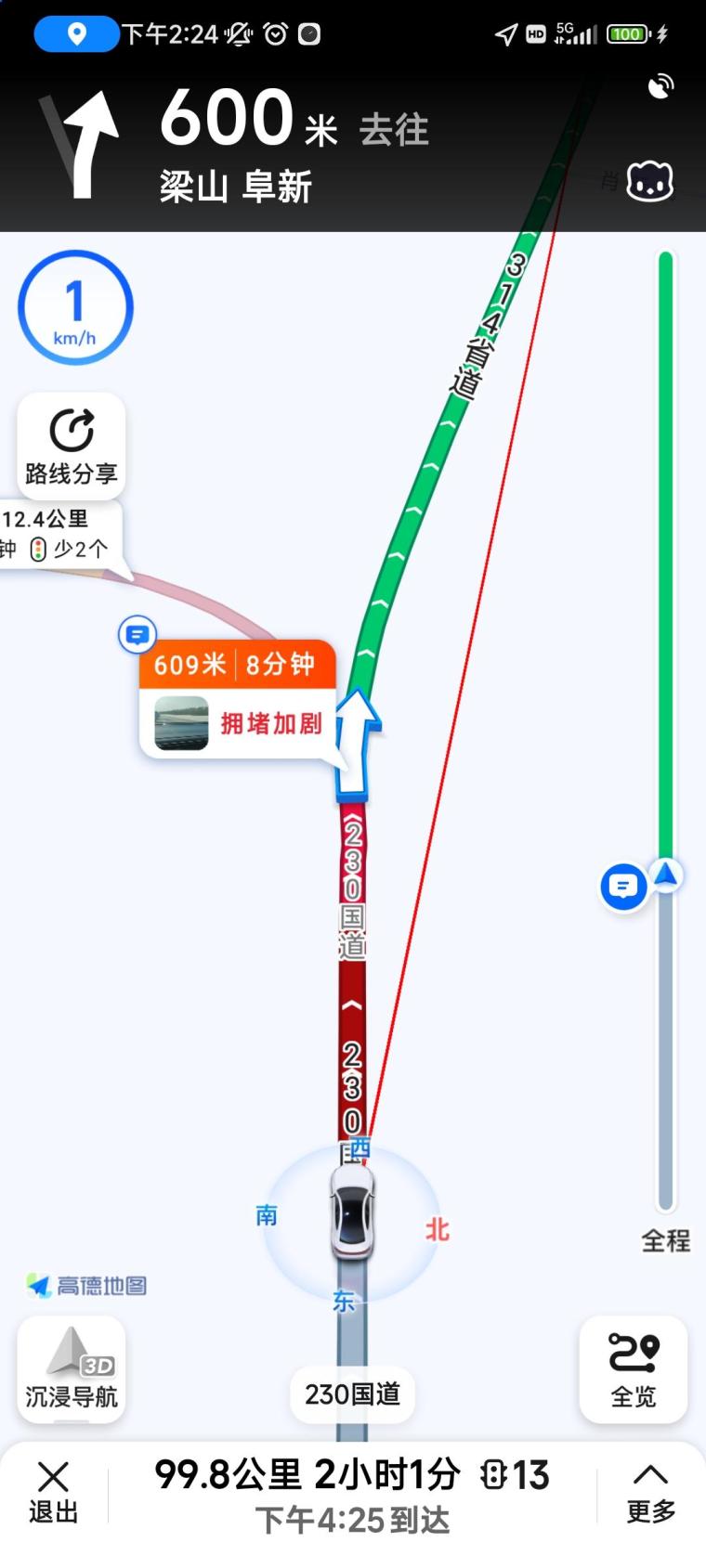Viewport: 706px width, 1568px height.
Task: Tap the trip summary showing 99.8公里
Action: click(352, 1494)
